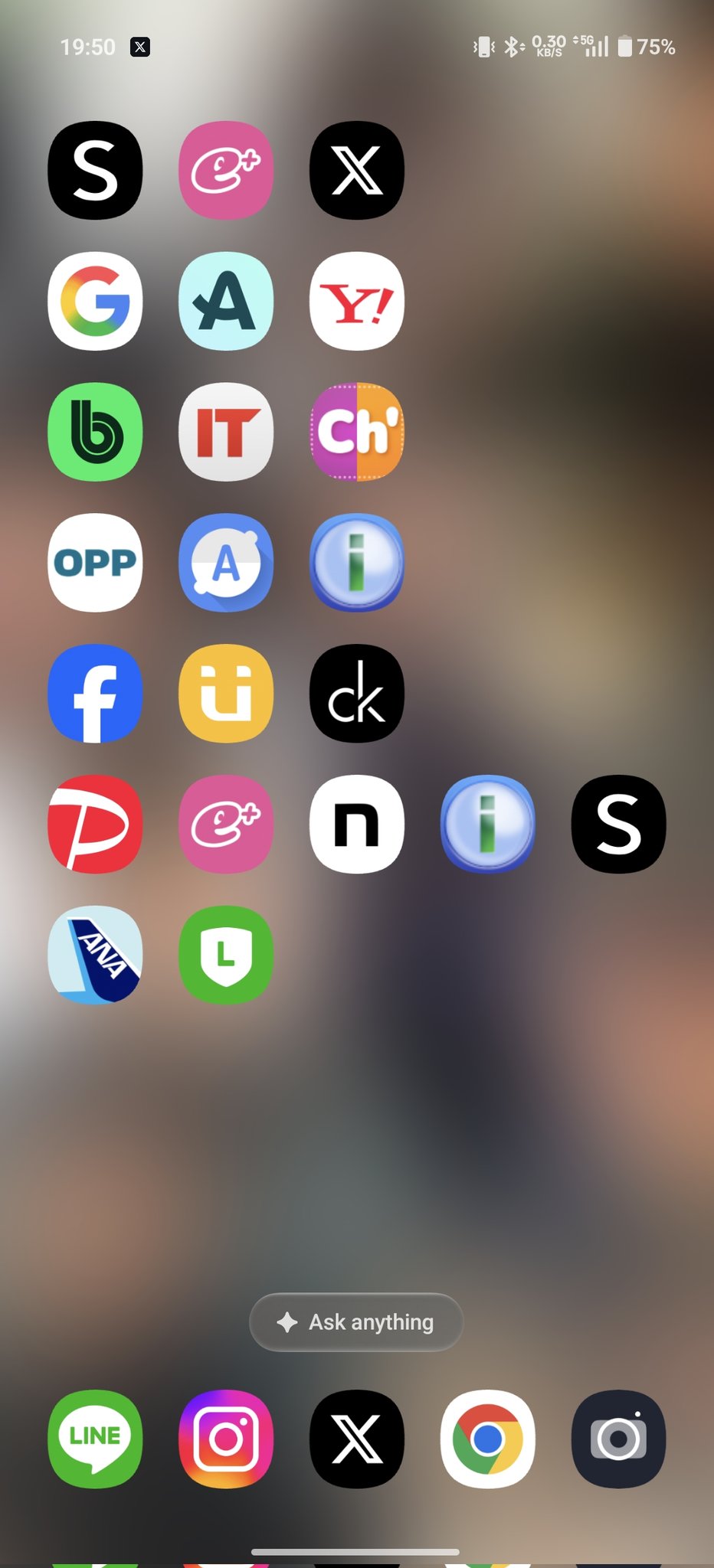Open the blue circular A app

click(226, 563)
